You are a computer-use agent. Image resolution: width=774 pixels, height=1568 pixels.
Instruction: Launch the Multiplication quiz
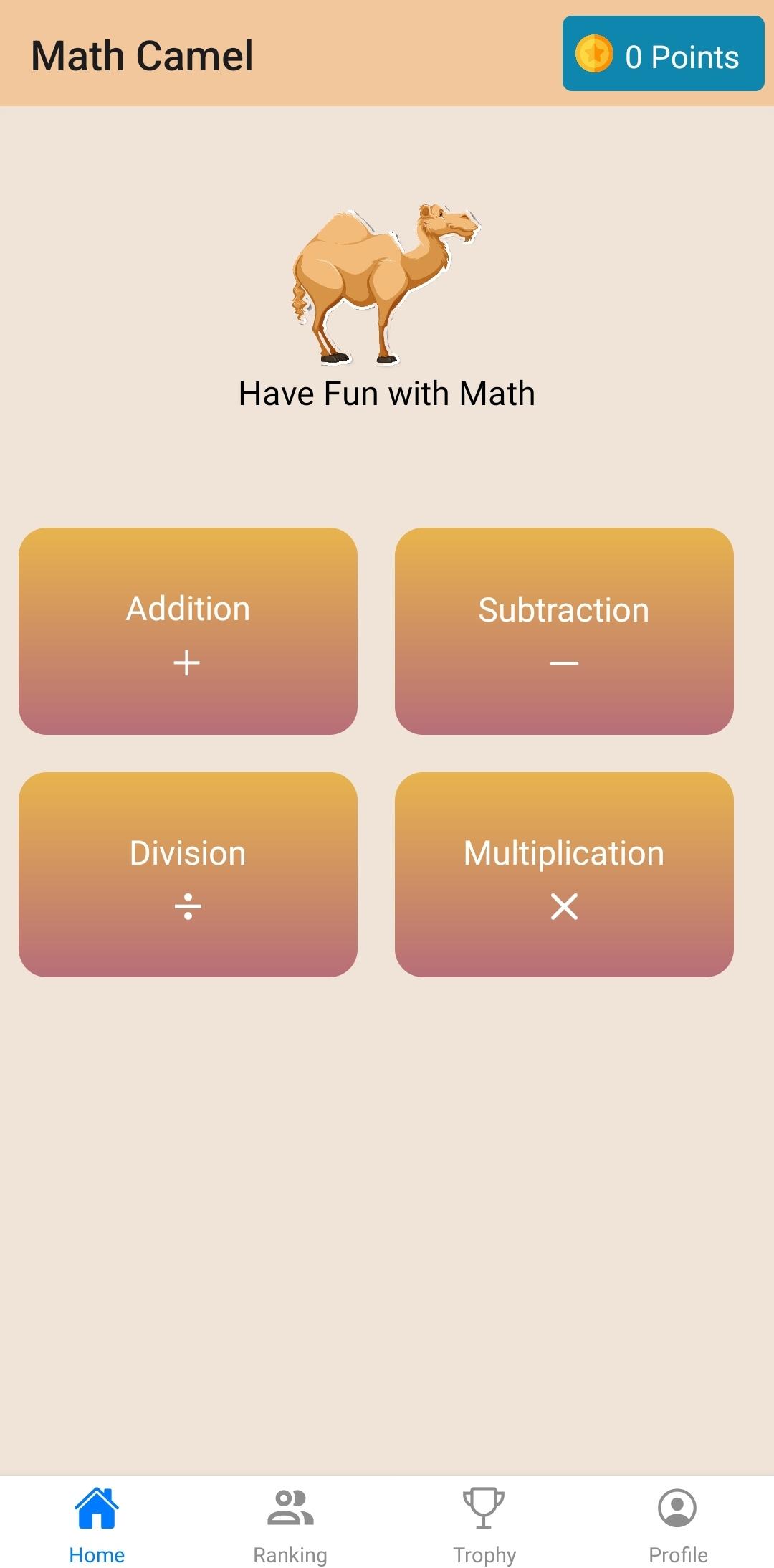pyautogui.click(x=564, y=875)
